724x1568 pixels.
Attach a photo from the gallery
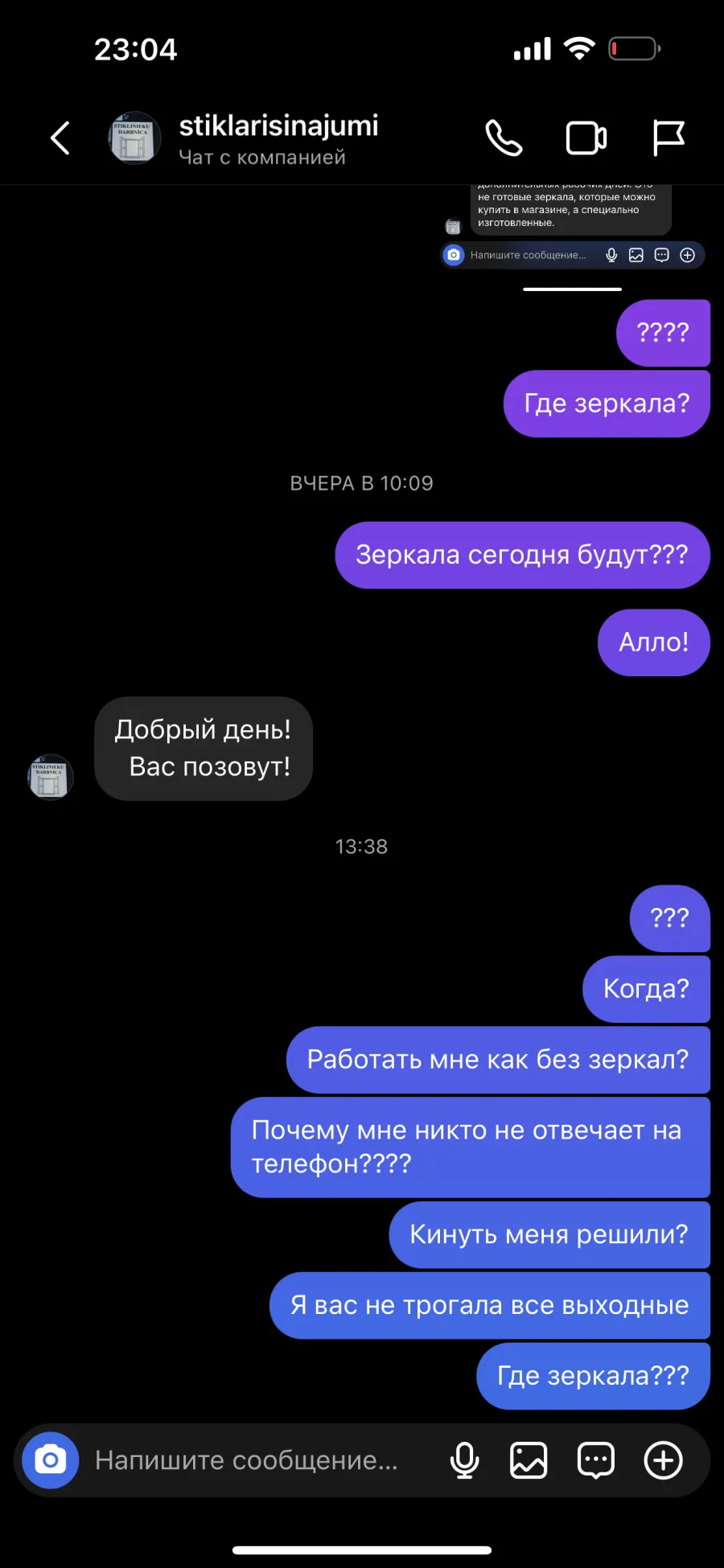[x=529, y=1459]
